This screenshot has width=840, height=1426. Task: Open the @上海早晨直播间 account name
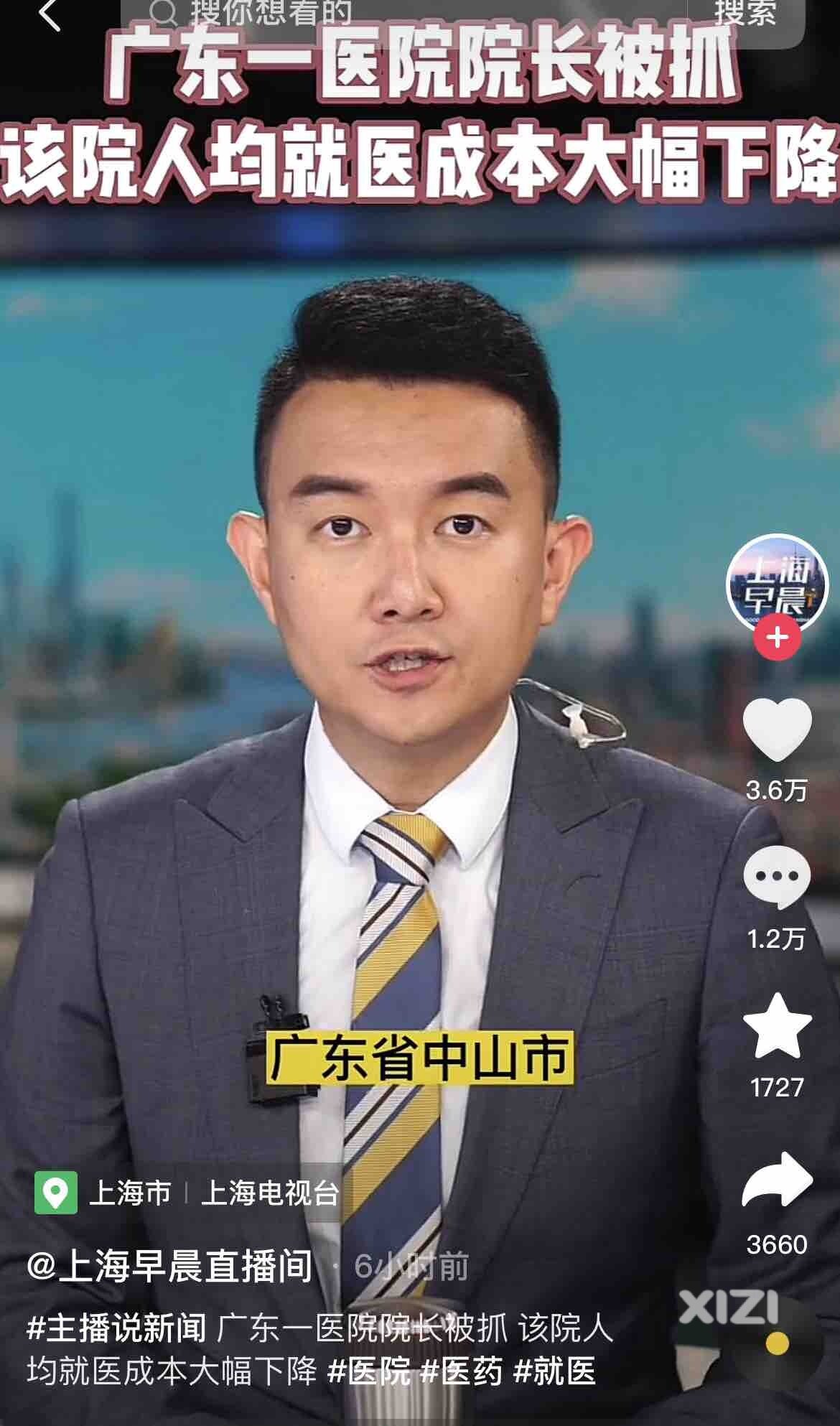(170, 1267)
